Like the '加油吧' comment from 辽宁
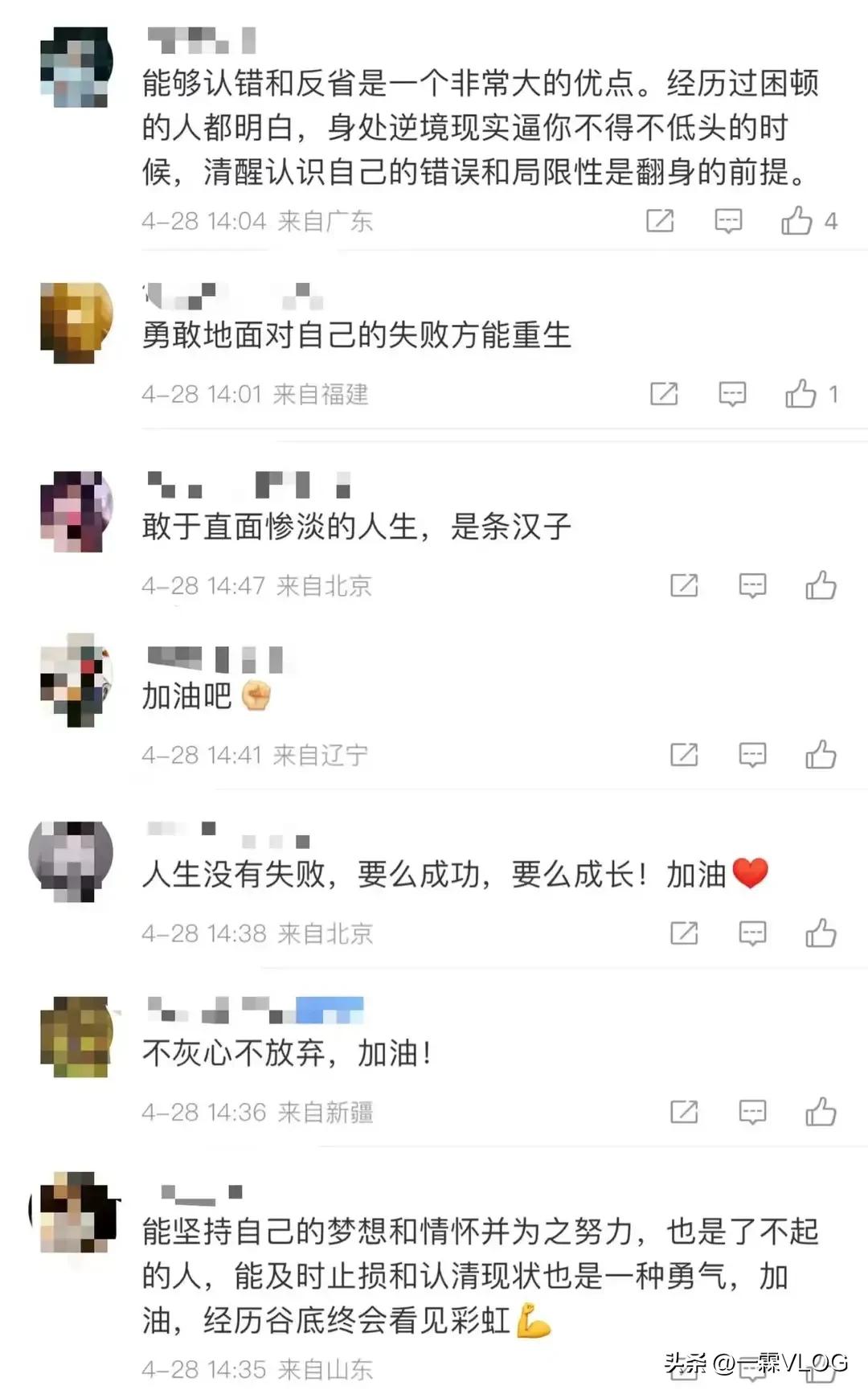The height and width of the screenshot is (1394, 868). click(x=821, y=755)
